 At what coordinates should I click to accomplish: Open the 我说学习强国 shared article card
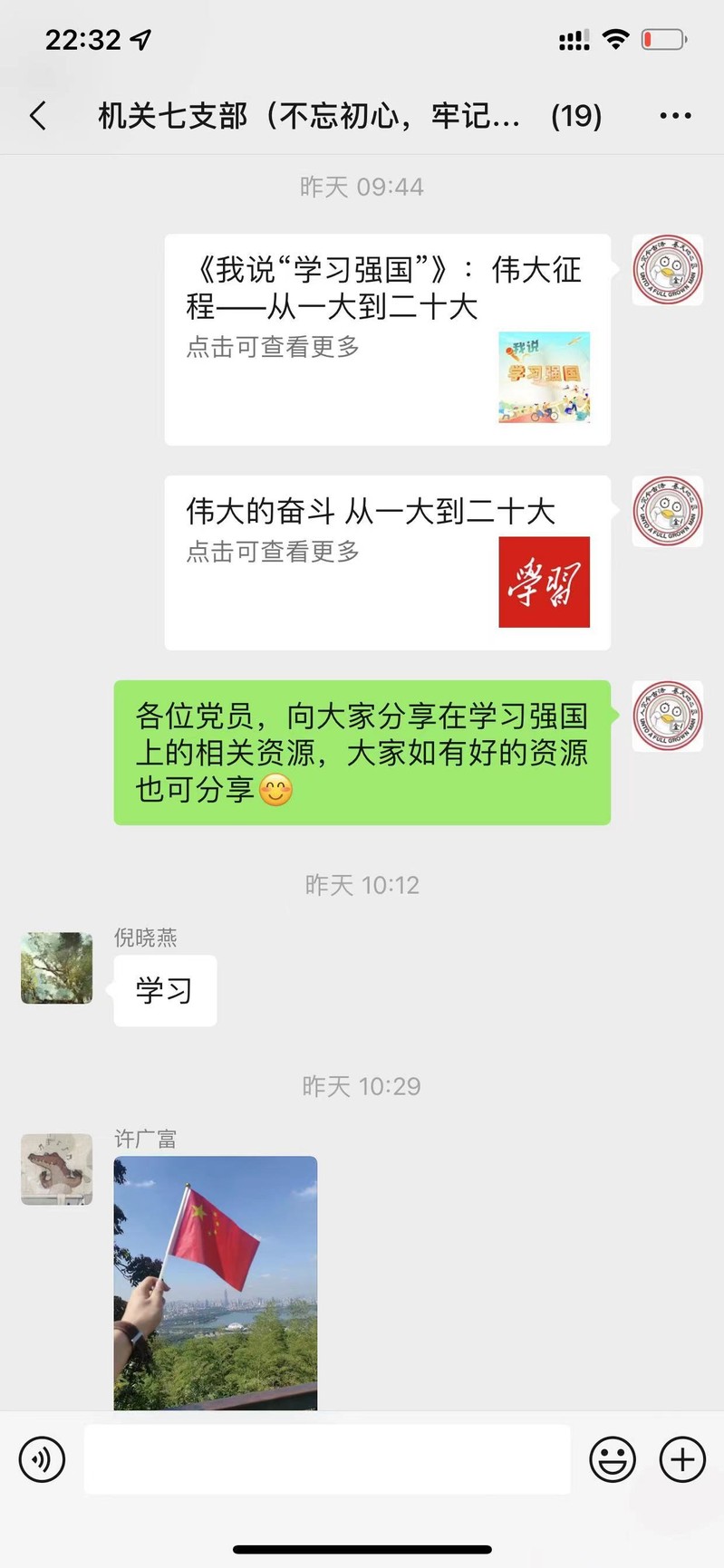point(387,340)
